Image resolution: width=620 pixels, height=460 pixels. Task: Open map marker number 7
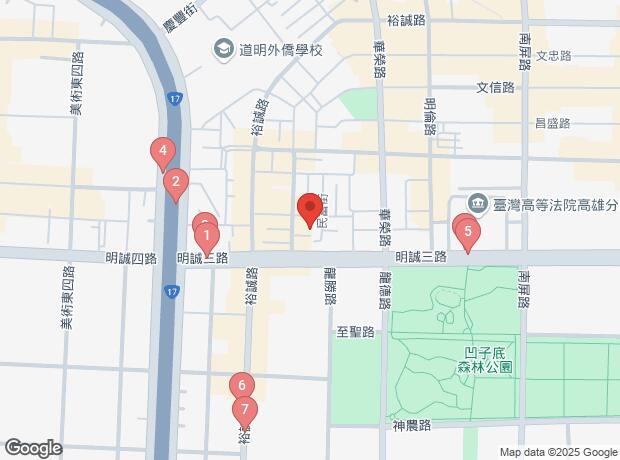(245, 410)
